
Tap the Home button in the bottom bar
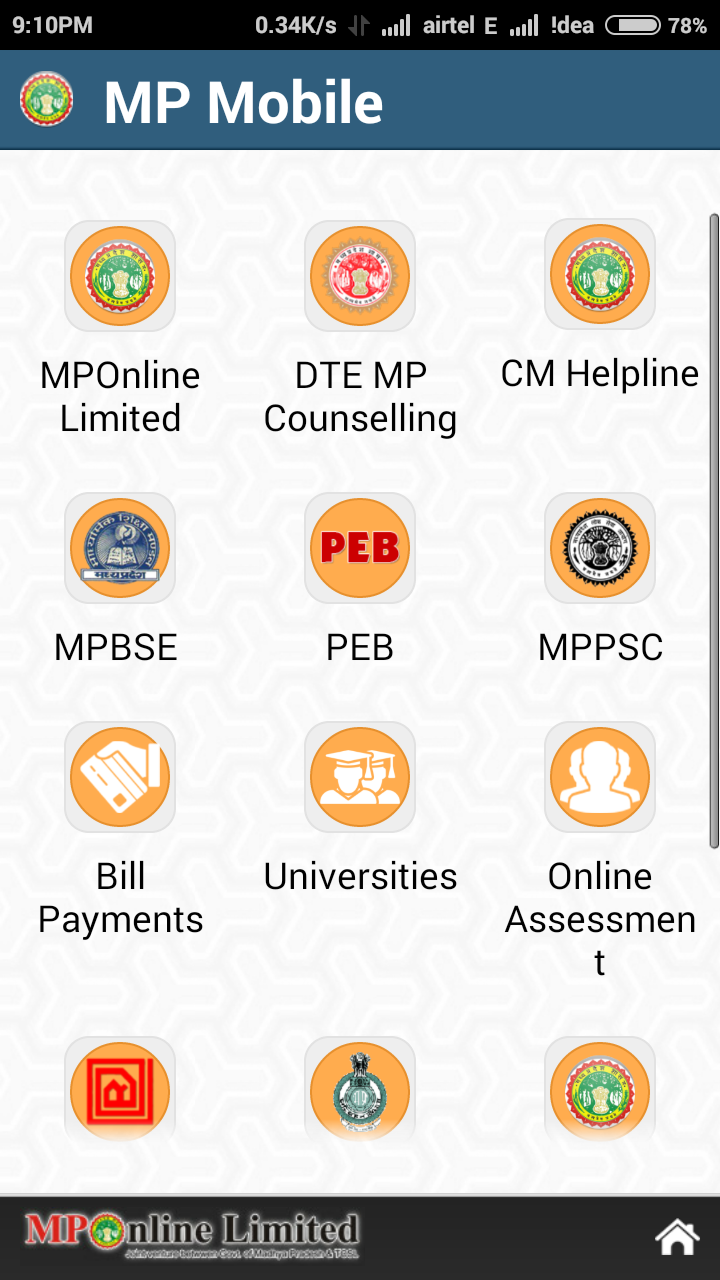pyautogui.click(x=677, y=1236)
